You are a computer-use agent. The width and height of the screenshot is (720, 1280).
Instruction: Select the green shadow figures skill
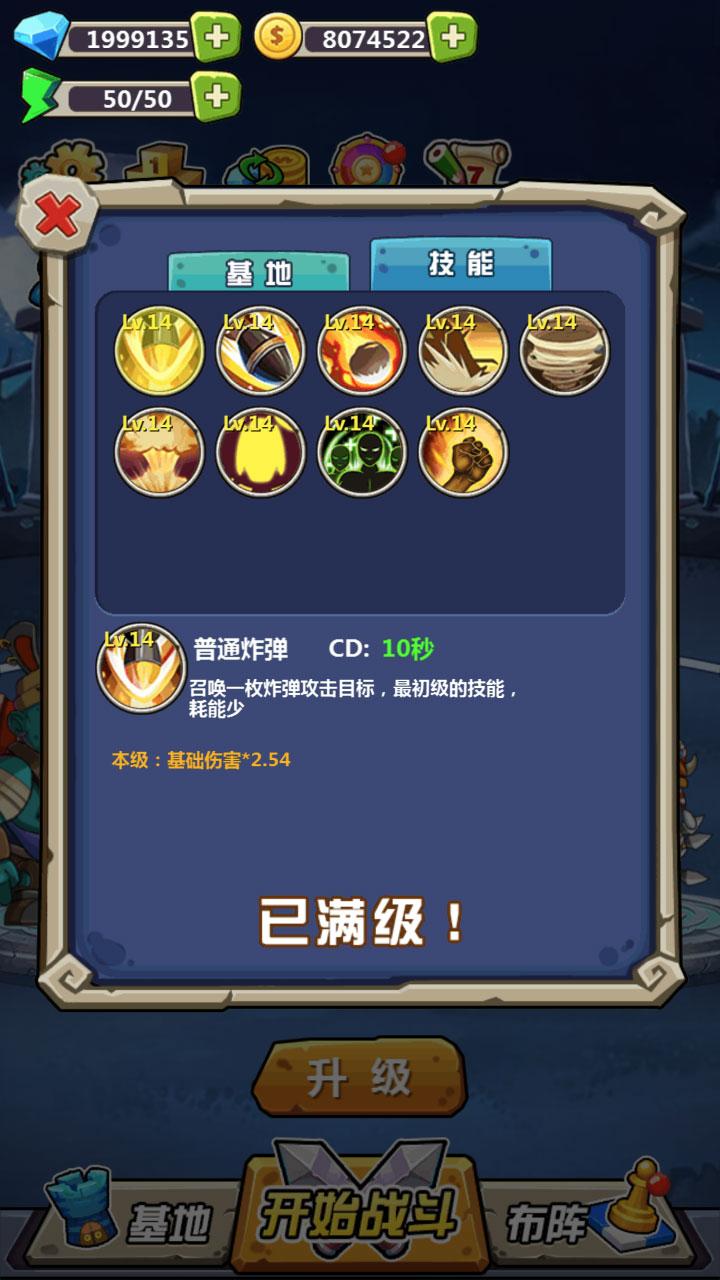(362, 452)
